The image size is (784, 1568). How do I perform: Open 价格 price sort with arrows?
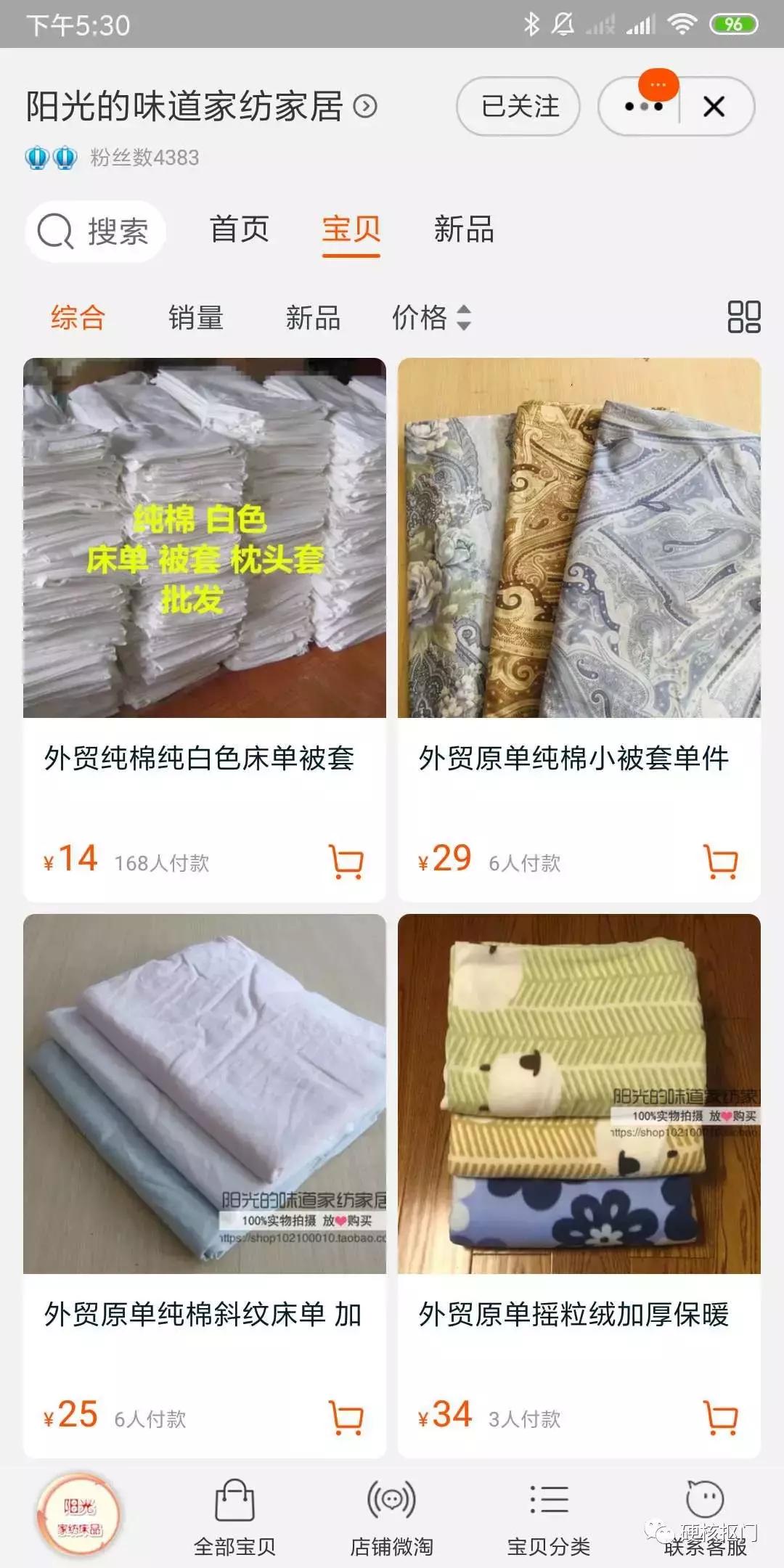(x=430, y=317)
